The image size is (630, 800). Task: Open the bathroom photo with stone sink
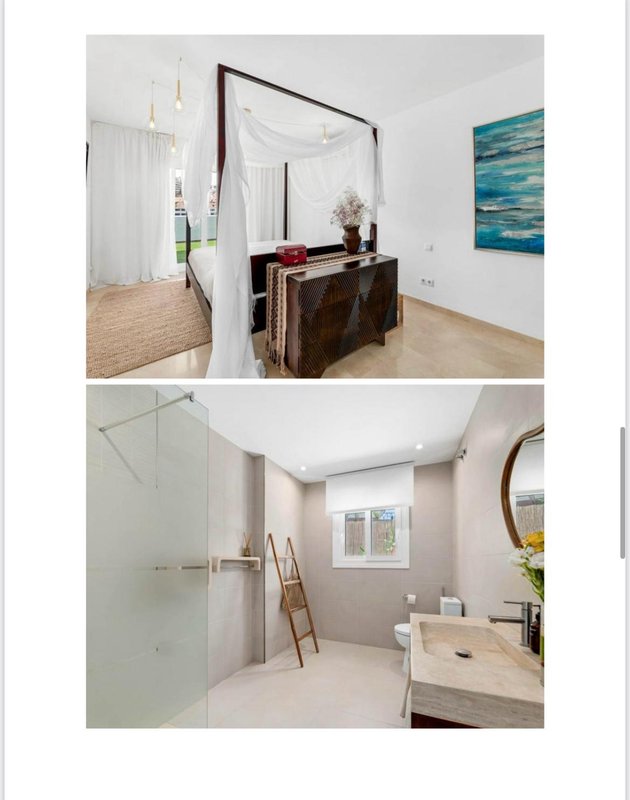pyautogui.click(x=315, y=556)
